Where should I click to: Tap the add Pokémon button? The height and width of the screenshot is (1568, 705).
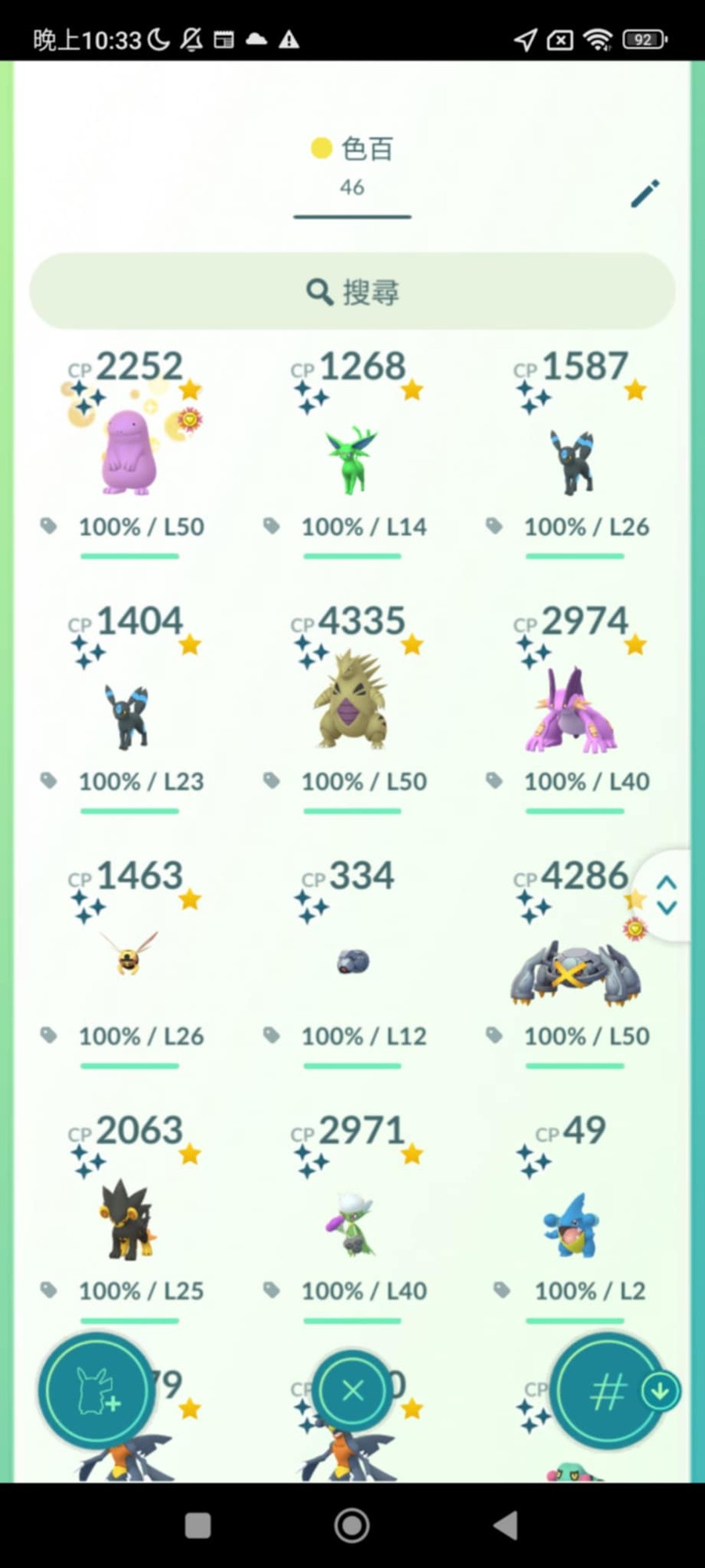(97, 1391)
